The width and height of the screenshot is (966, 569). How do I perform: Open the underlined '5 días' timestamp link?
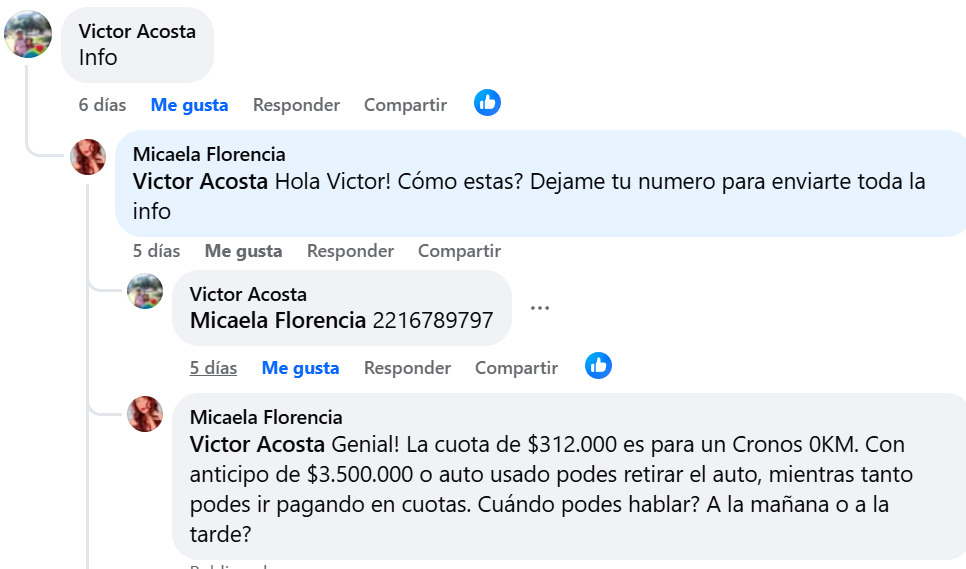pyautogui.click(x=213, y=368)
